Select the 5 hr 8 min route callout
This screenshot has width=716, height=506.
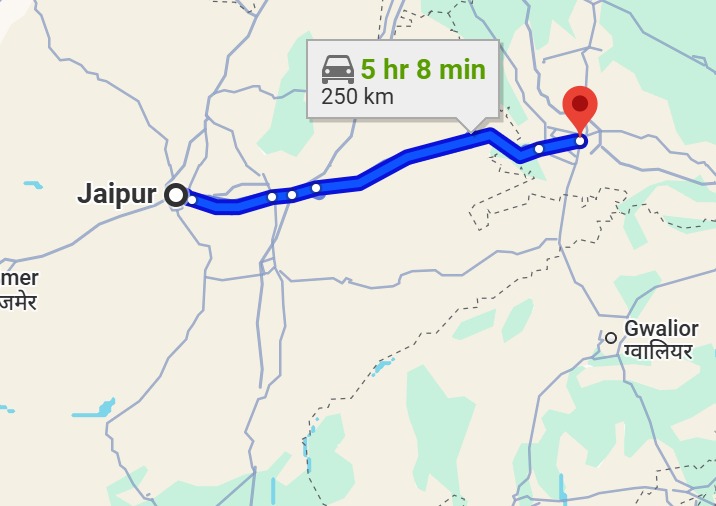tap(403, 80)
